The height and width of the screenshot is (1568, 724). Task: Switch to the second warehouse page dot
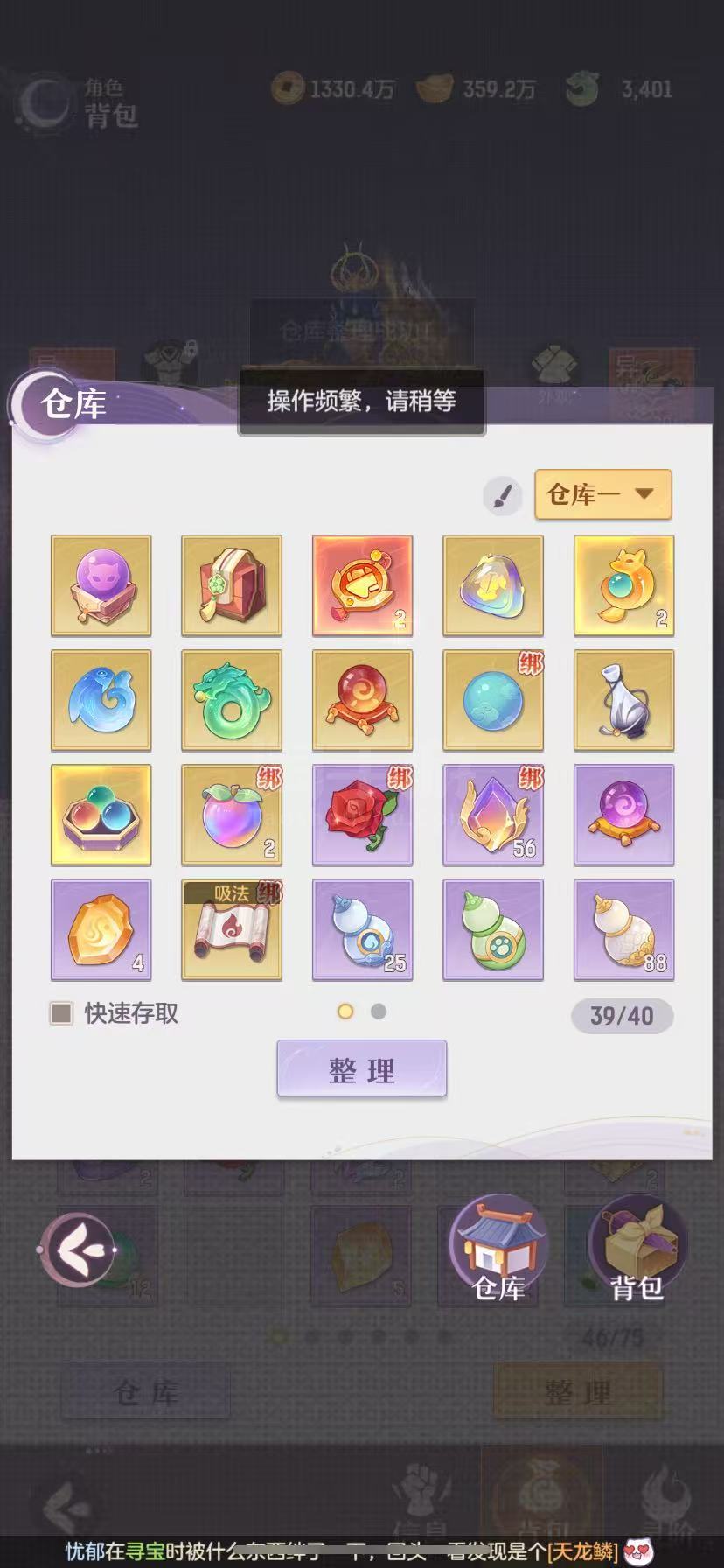pos(379,1011)
